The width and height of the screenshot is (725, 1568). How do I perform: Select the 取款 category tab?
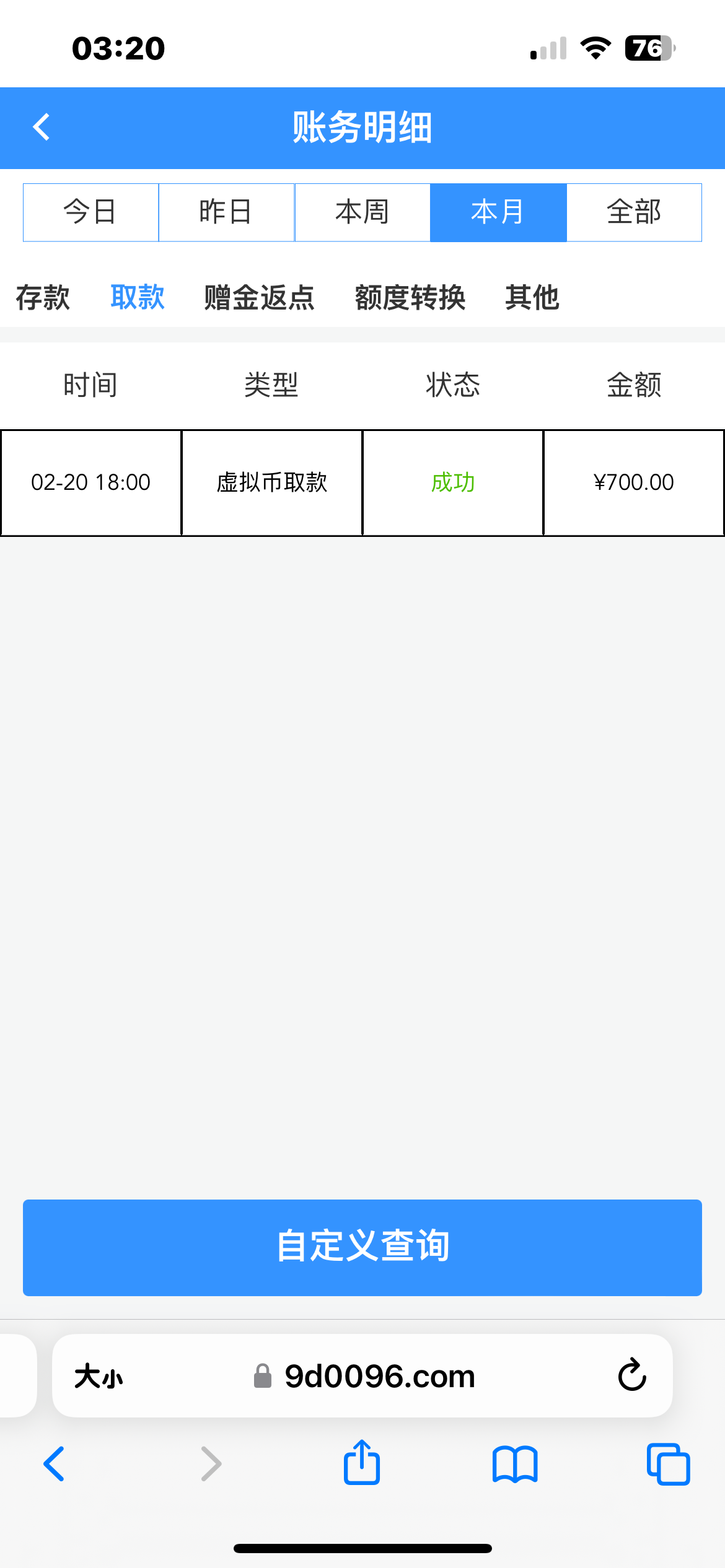[x=138, y=297]
